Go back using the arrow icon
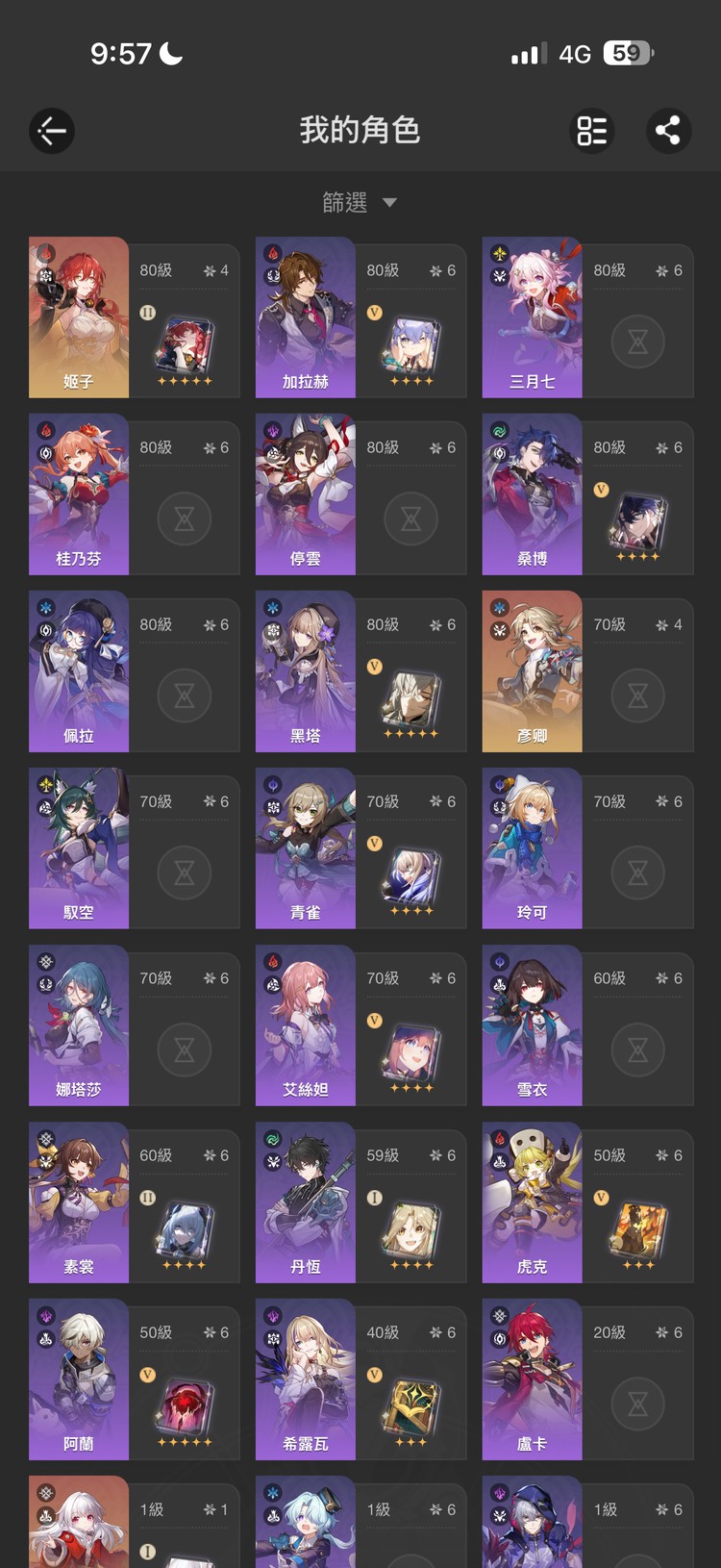The width and height of the screenshot is (721, 1568). pos(52,131)
